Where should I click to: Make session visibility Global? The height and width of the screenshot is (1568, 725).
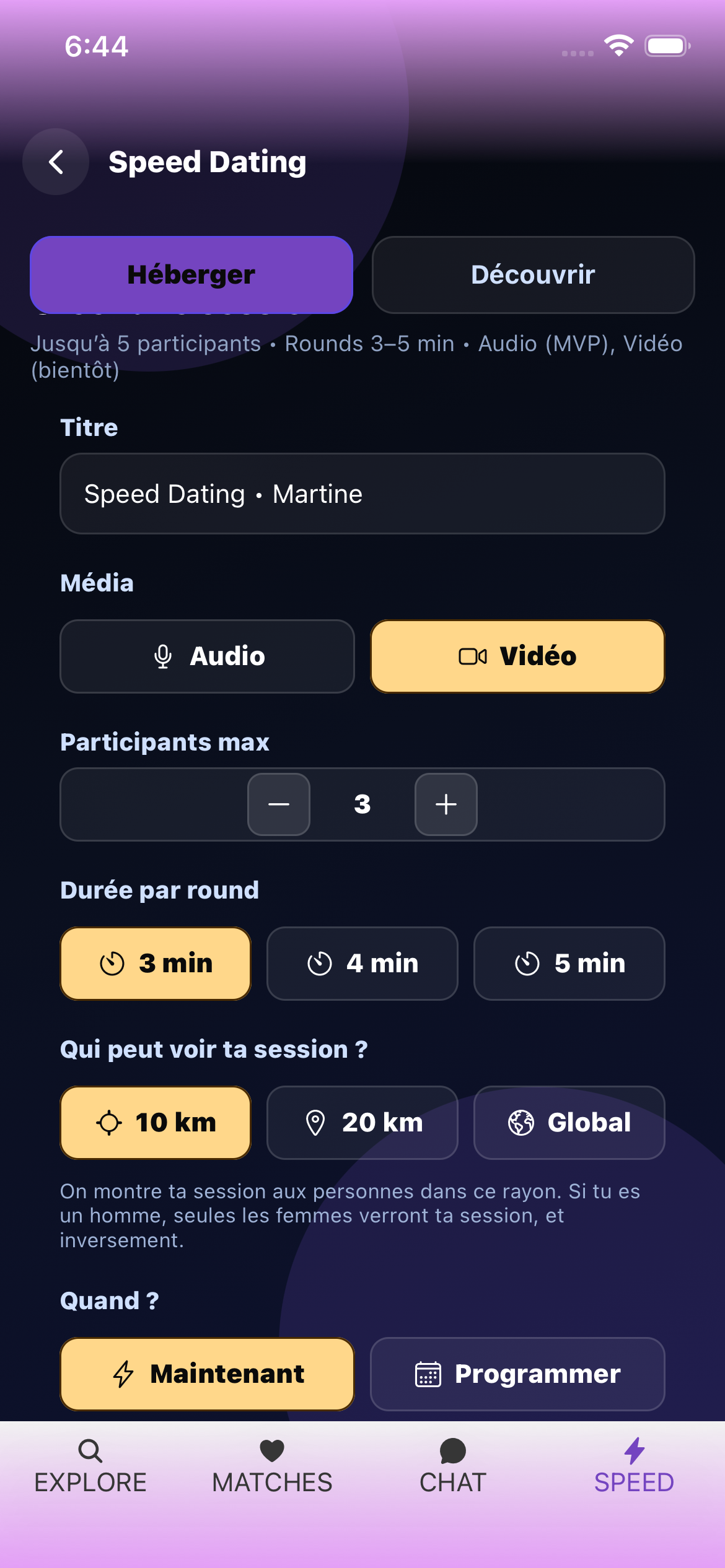pyautogui.click(x=569, y=1123)
